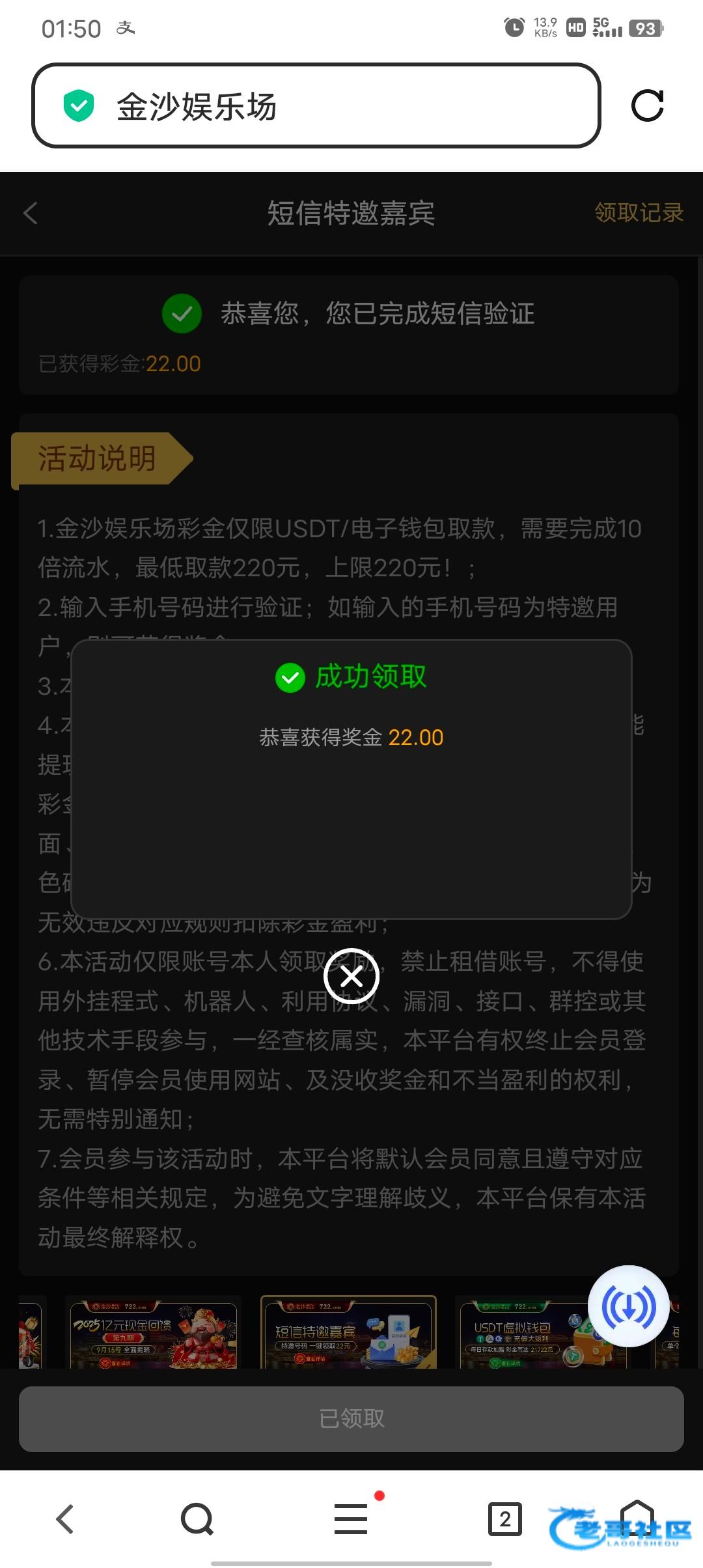Open the browser menu

(x=351, y=1519)
